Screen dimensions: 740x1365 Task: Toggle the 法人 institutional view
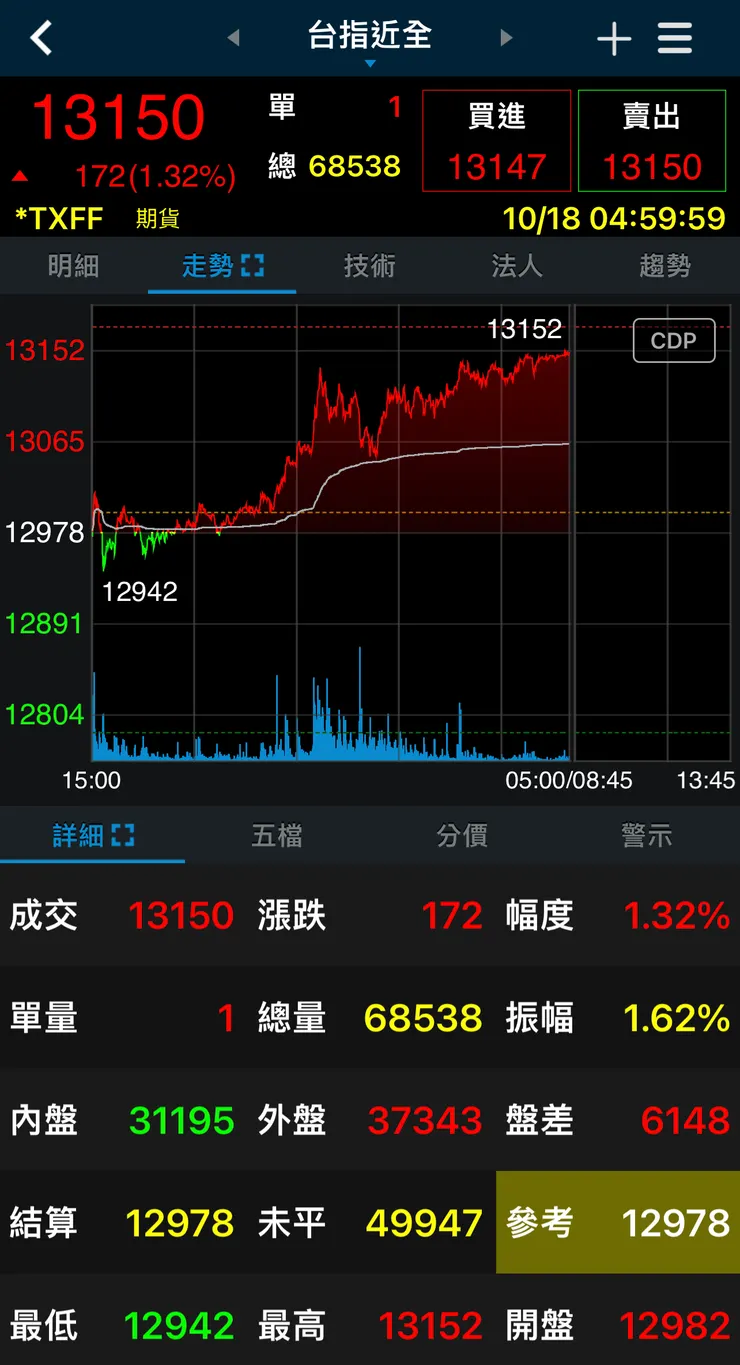tap(517, 264)
